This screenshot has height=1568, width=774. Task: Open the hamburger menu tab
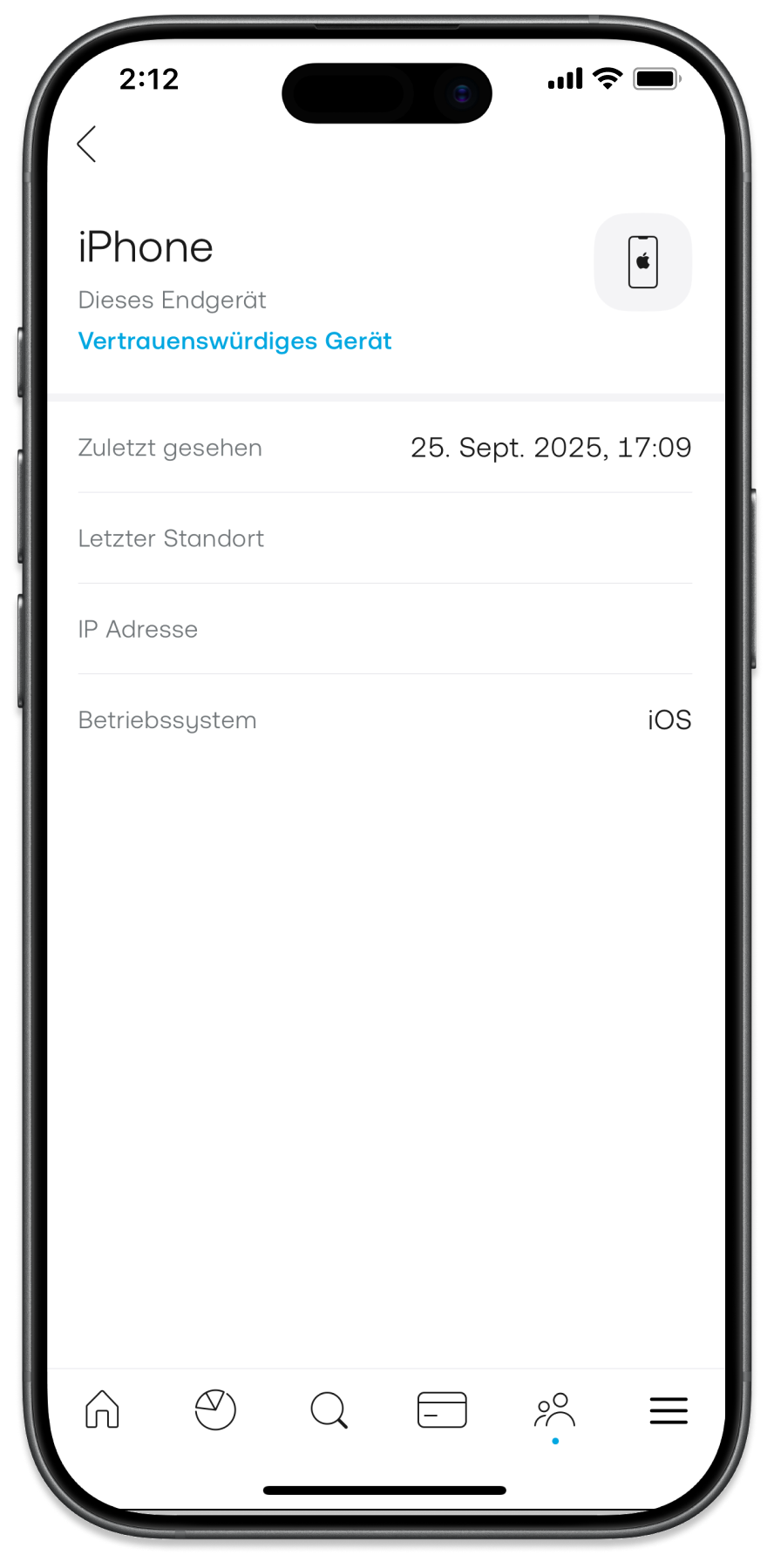(669, 1410)
